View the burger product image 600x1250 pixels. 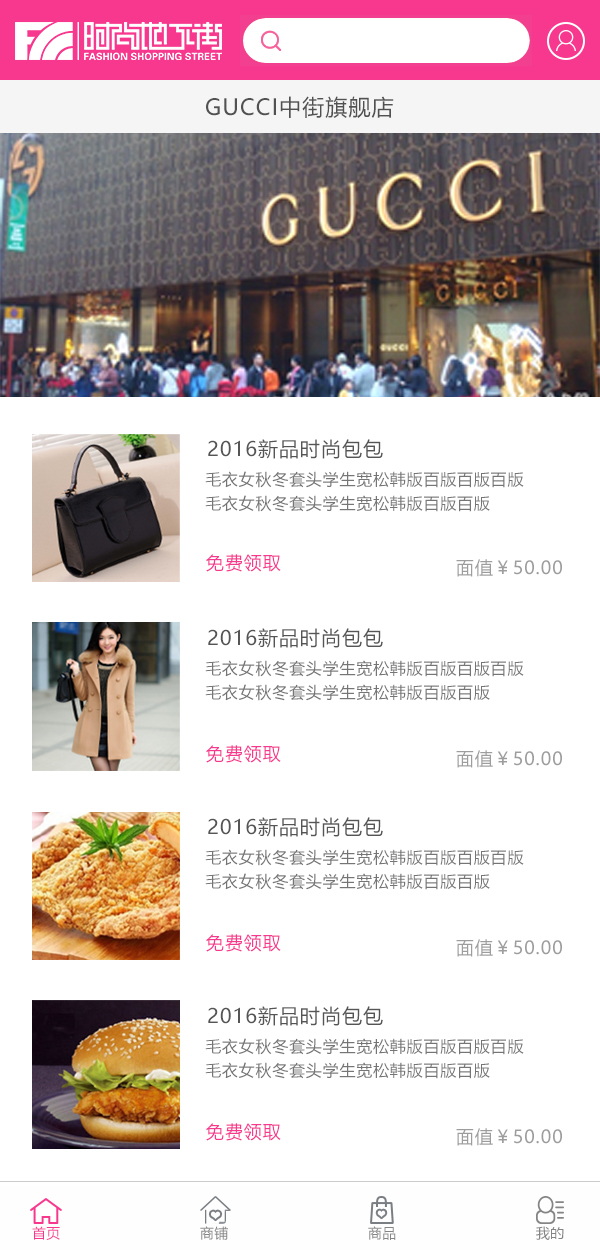click(106, 1074)
